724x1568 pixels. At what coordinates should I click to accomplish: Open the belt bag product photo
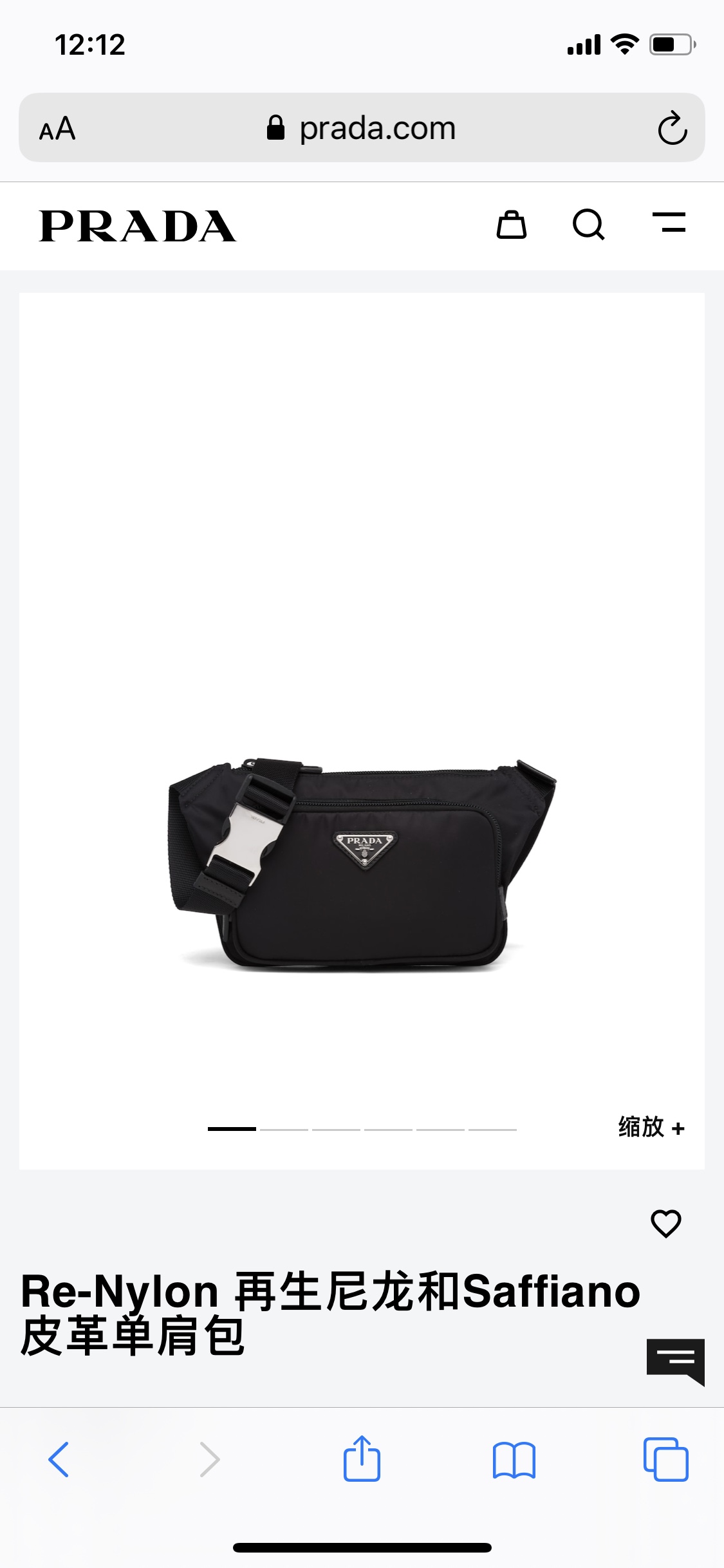(362, 863)
